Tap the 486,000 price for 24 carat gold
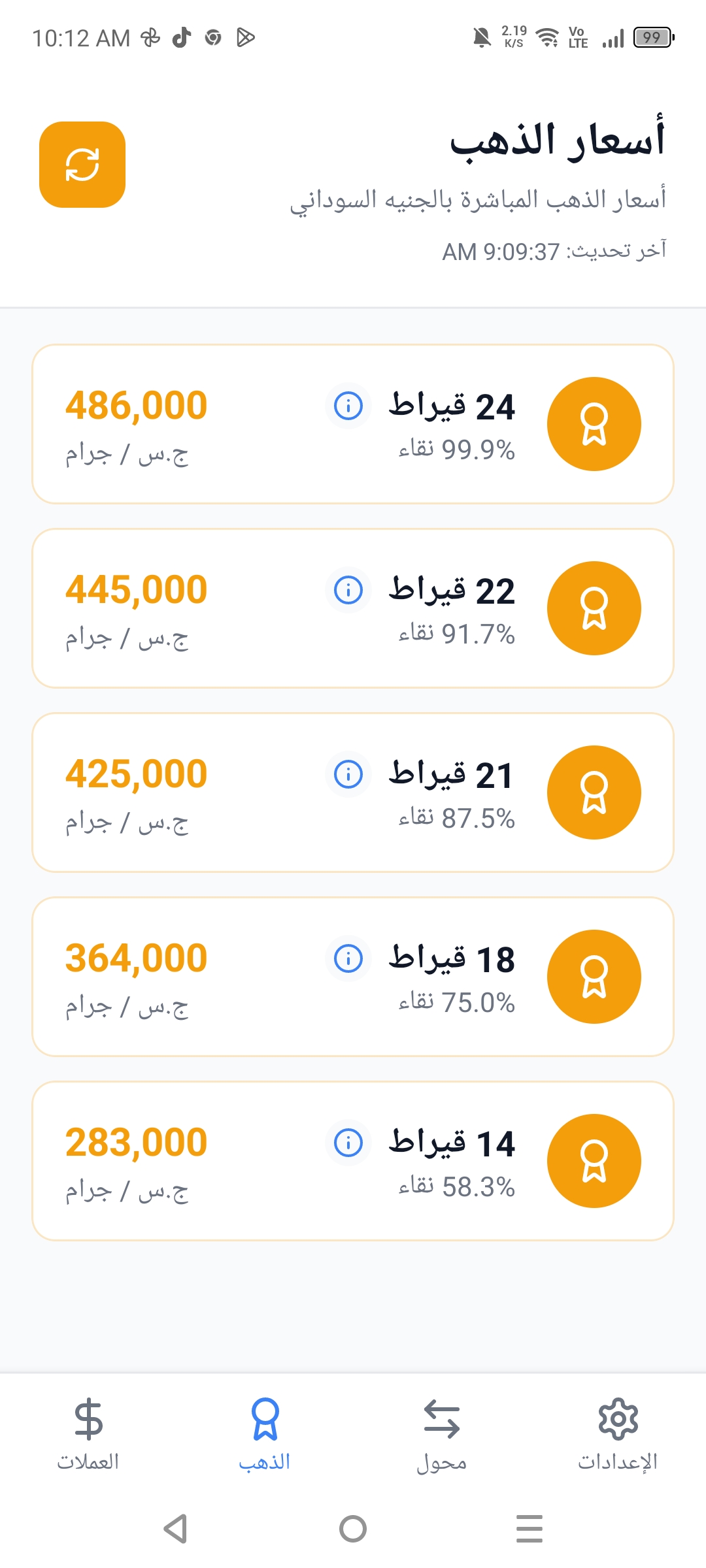The image size is (706, 1568). [137, 404]
